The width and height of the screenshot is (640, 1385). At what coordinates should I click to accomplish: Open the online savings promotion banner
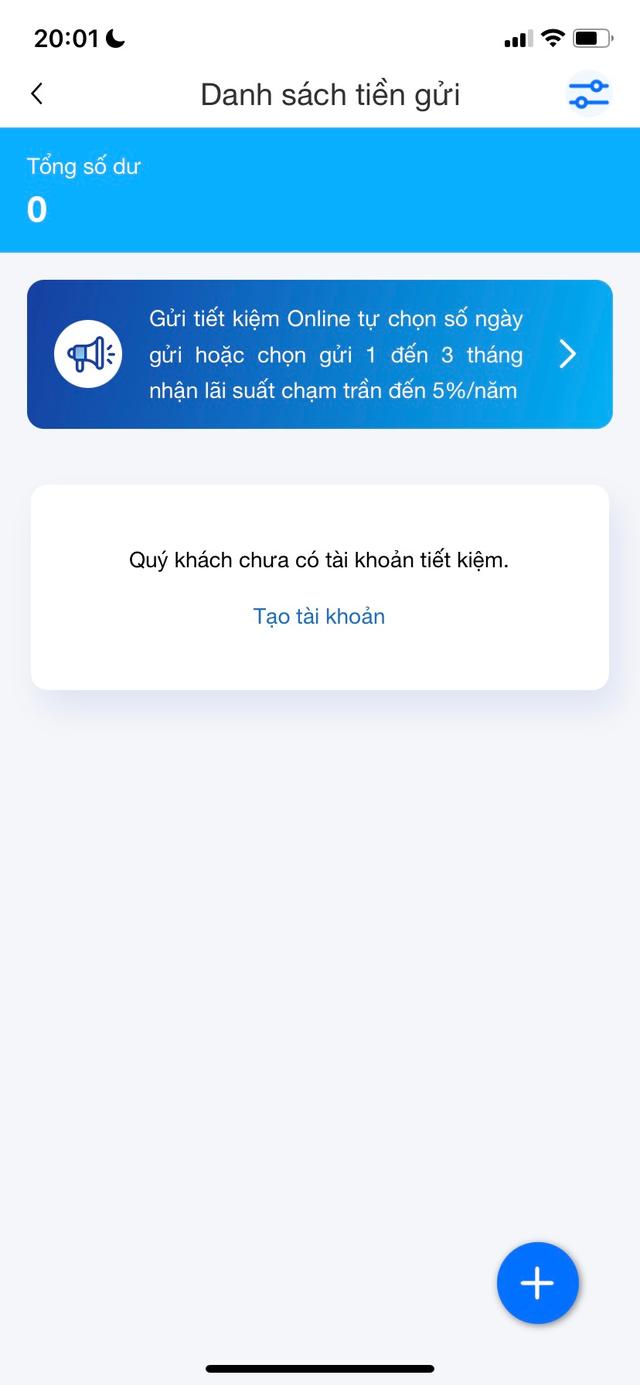pos(320,354)
